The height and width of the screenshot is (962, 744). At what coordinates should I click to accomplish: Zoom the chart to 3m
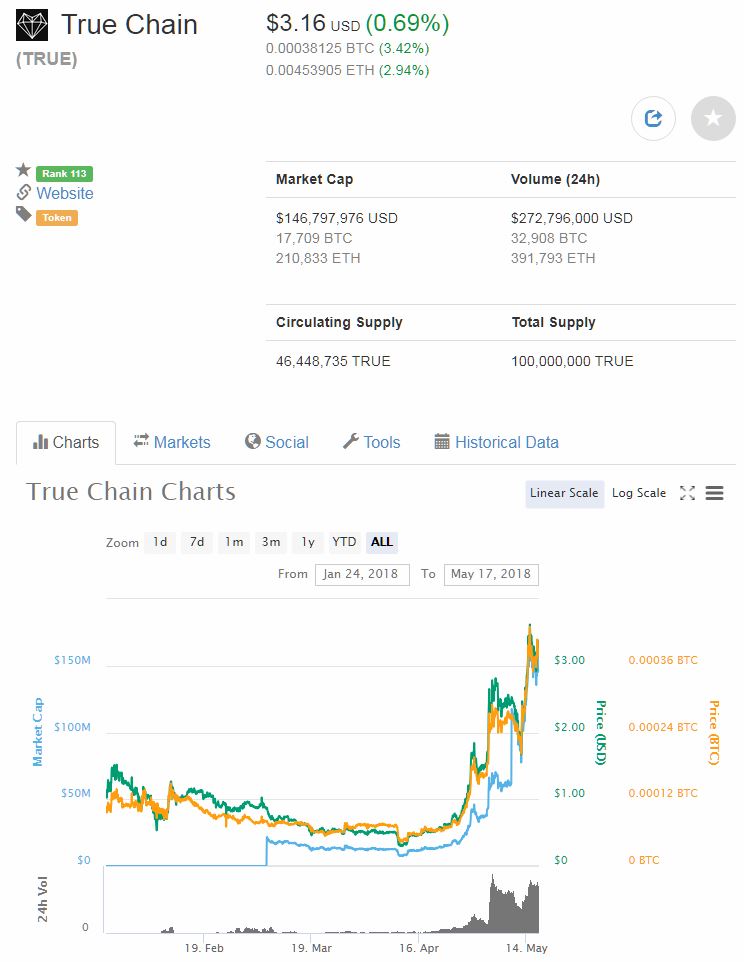coord(271,542)
